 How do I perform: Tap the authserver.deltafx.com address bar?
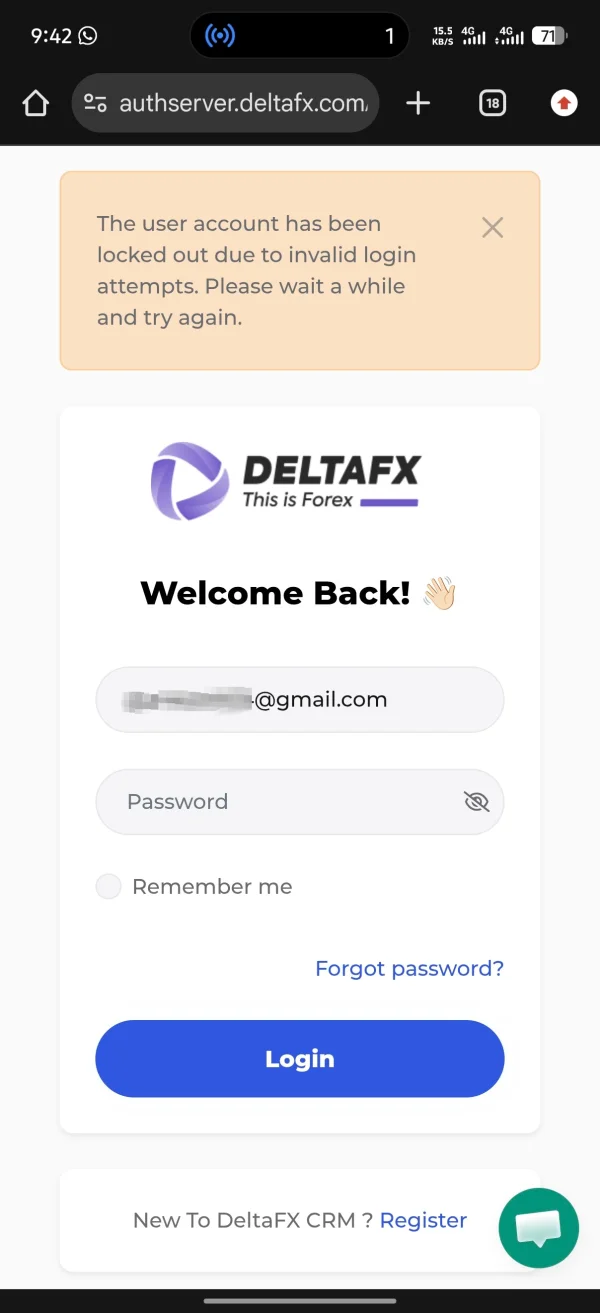pos(226,102)
